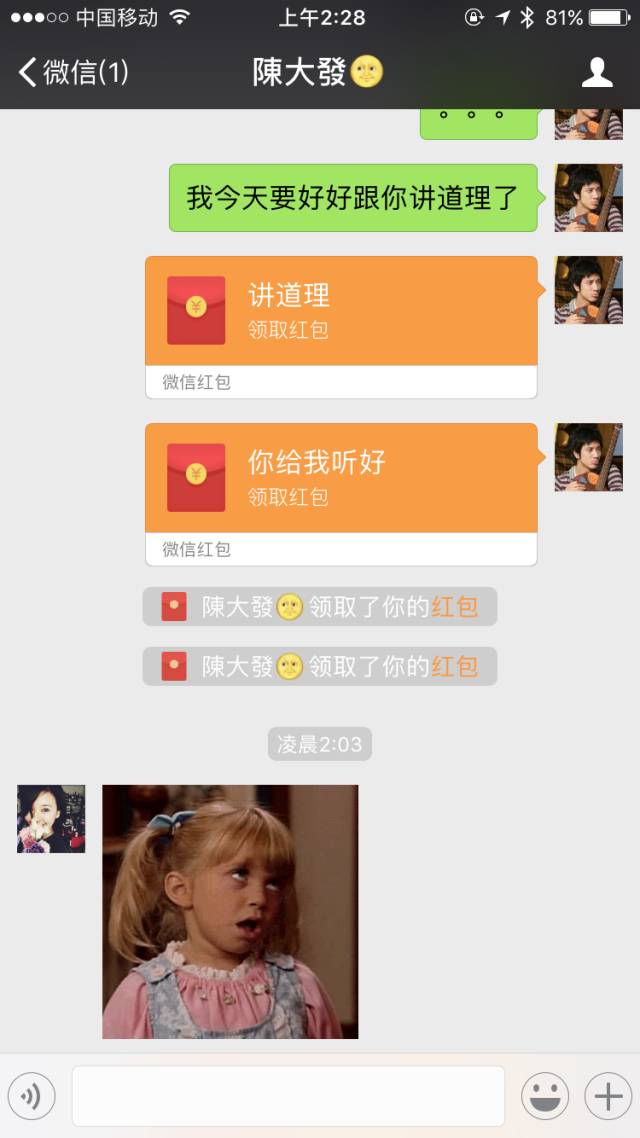The image size is (640, 1138).
Task: Open the 讲道理 red packet
Action: click(341, 312)
